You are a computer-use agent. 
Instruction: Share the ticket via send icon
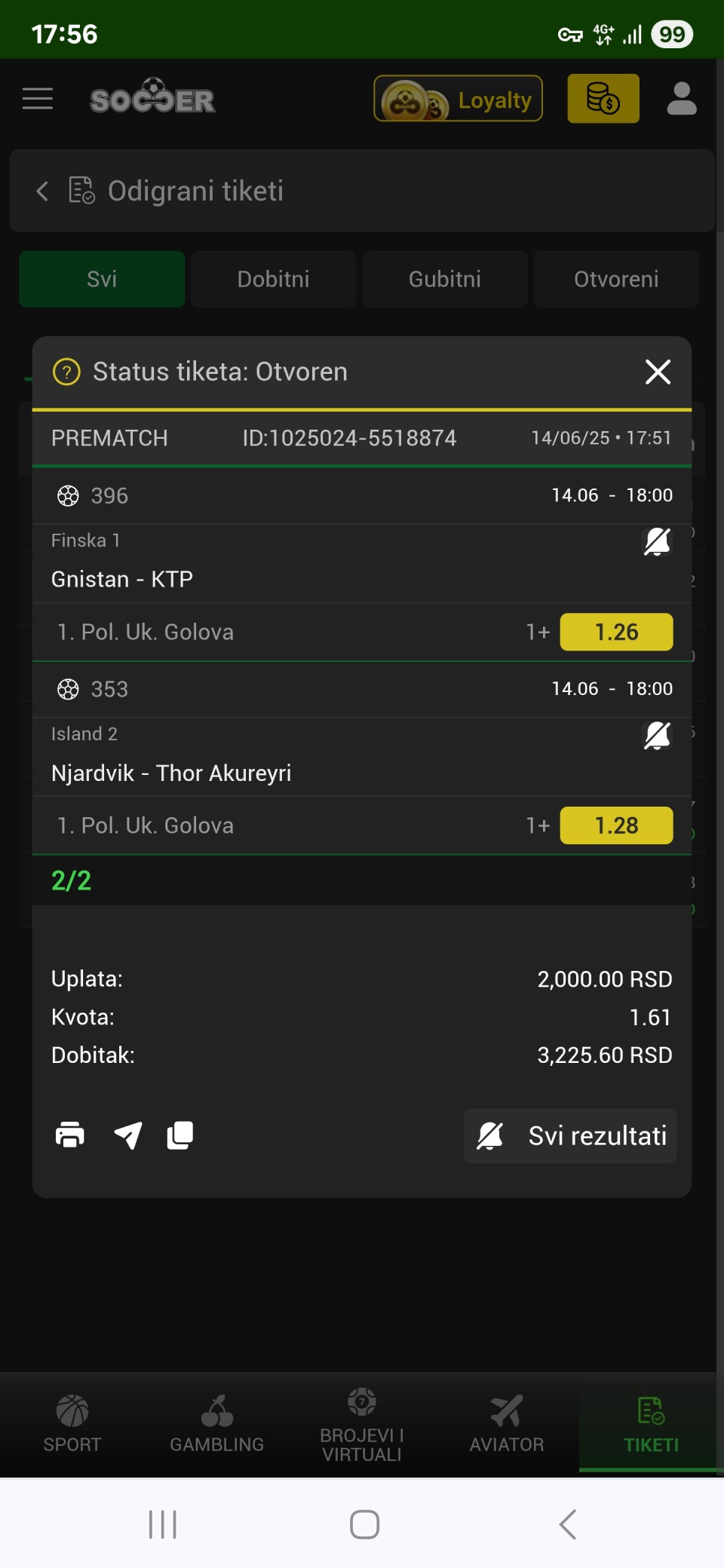click(128, 1135)
